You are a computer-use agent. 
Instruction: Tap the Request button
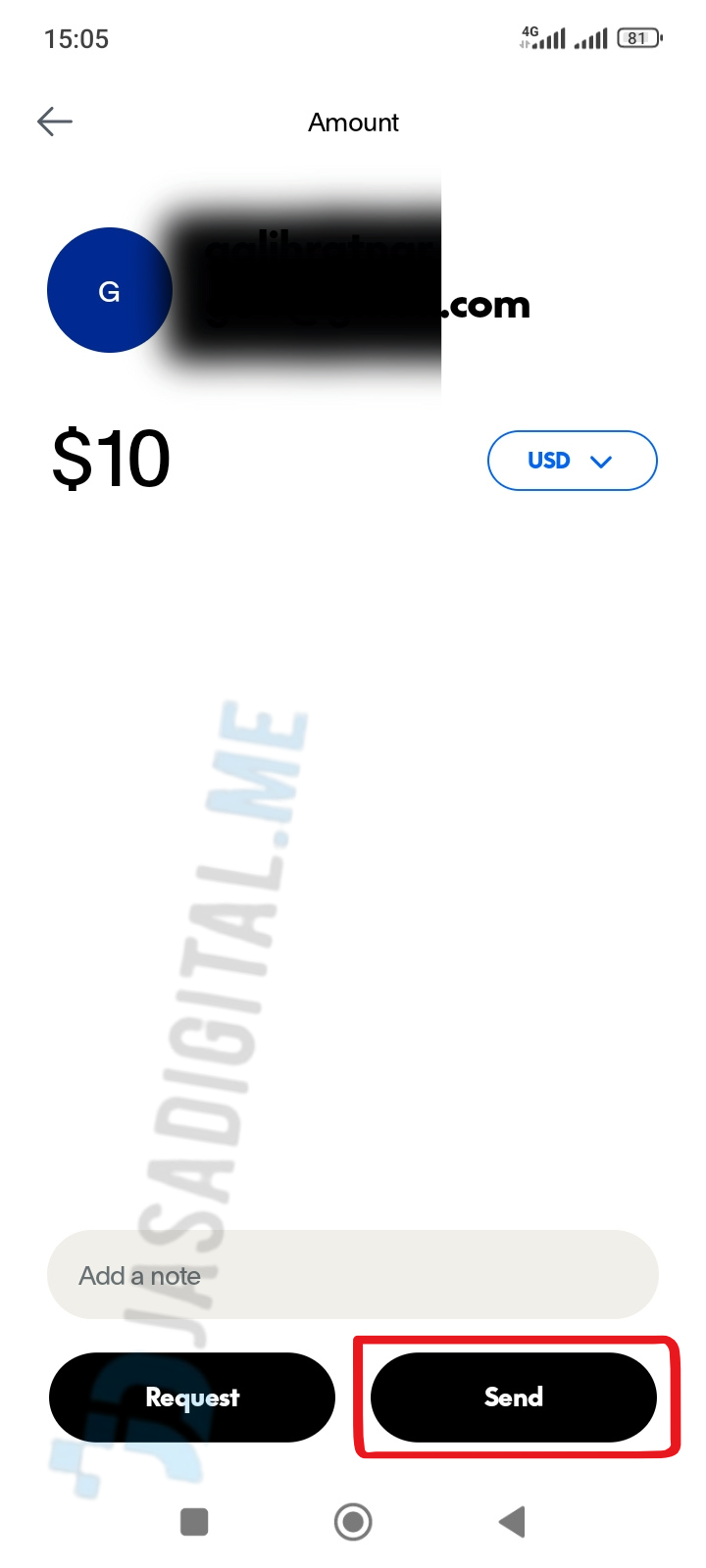click(x=192, y=1397)
